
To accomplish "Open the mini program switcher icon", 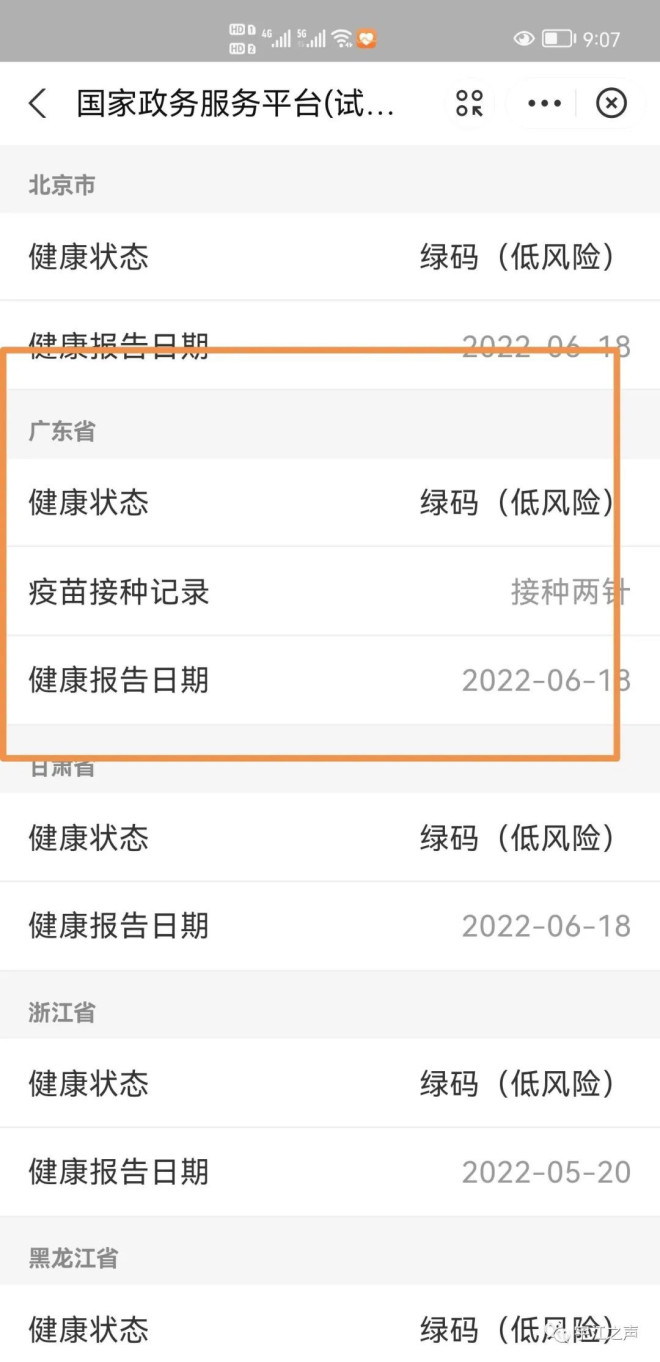I will [x=469, y=103].
